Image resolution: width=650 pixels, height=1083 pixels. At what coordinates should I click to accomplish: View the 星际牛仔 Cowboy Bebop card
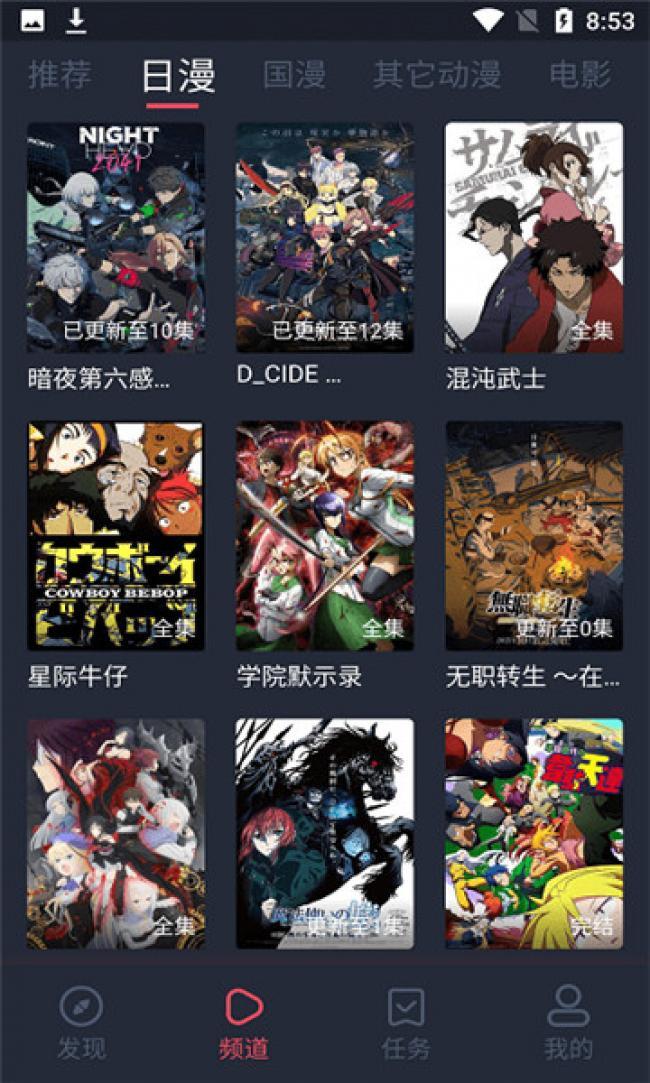point(116,535)
